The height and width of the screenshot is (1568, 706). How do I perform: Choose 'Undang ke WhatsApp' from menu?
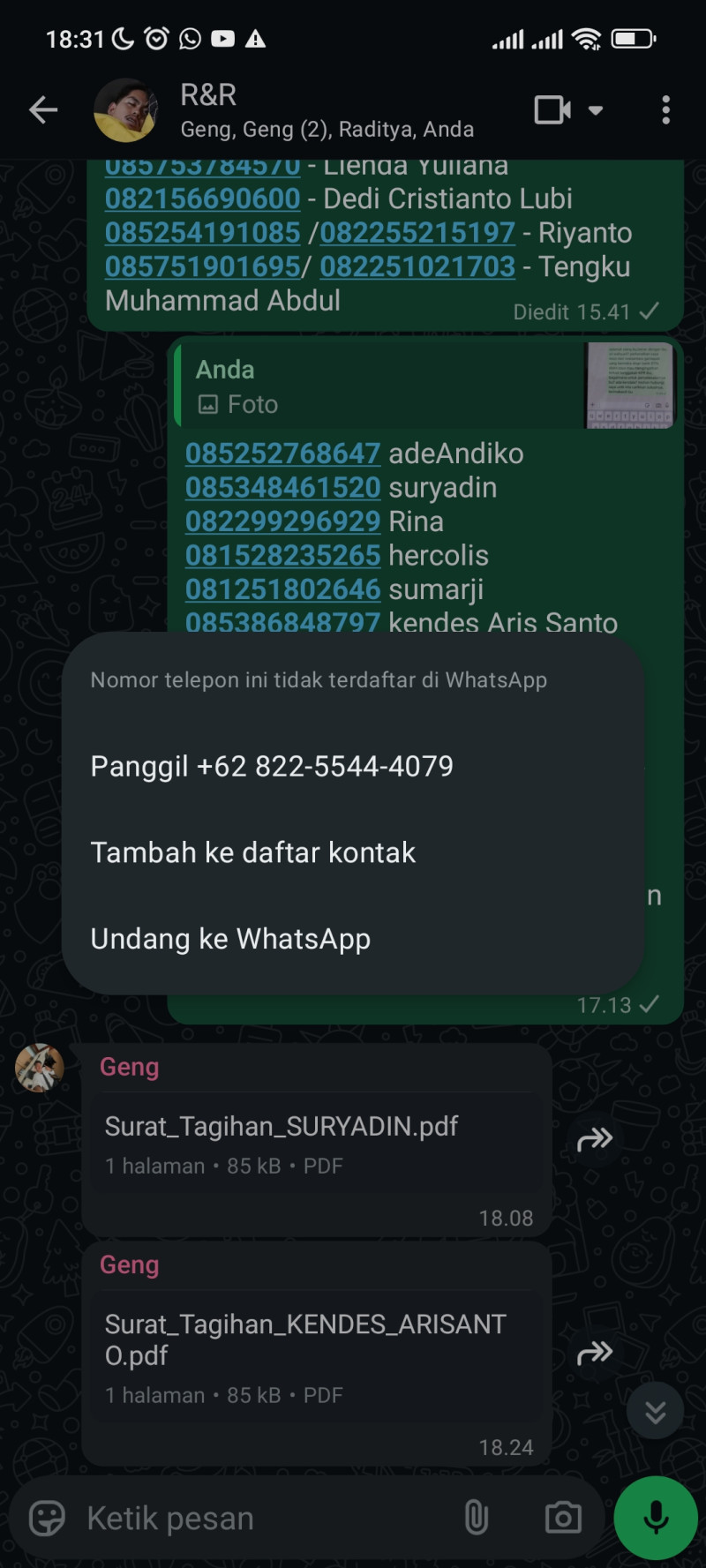pos(230,938)
